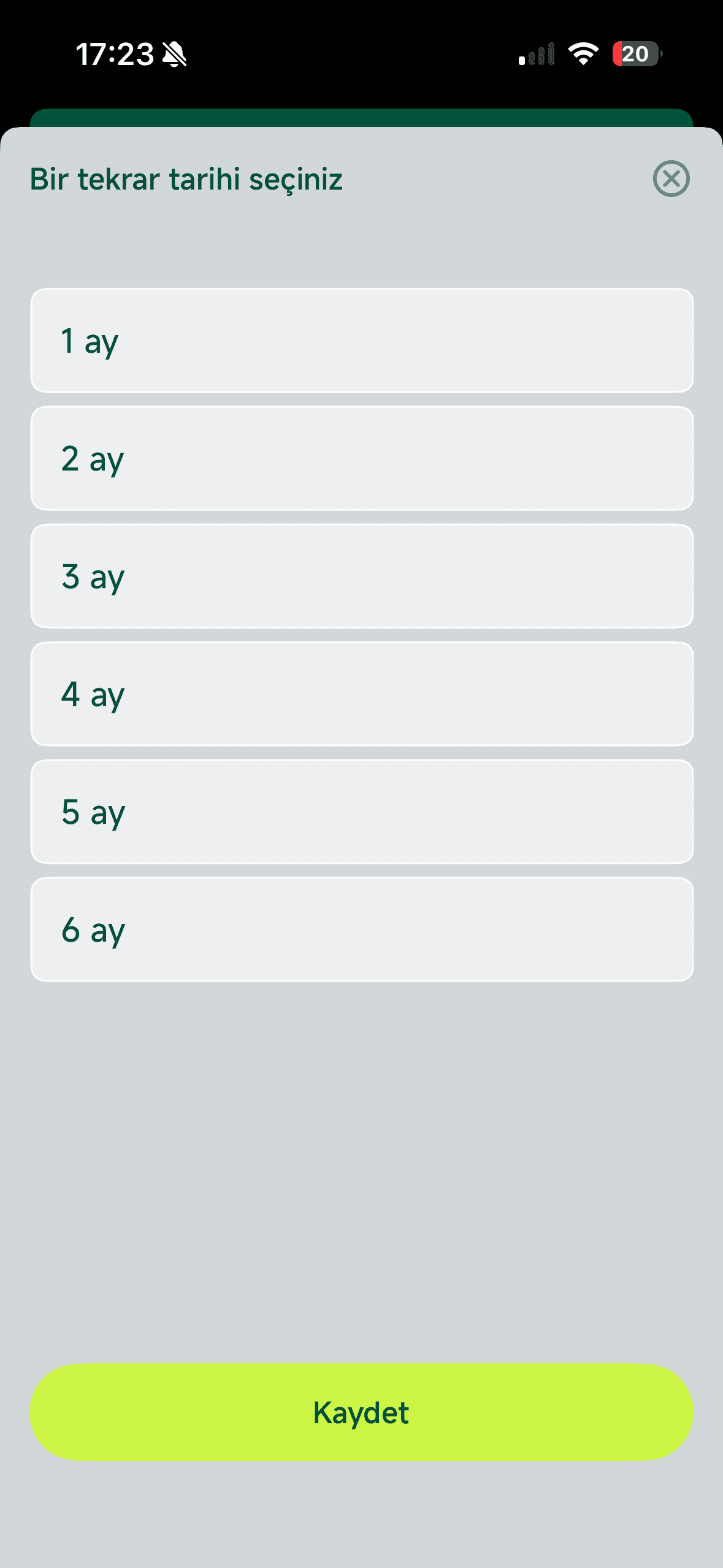Close the repeat date selection sheet
Screen dimensions: 723x1568
pyautogui.click(x=671, y=179)
